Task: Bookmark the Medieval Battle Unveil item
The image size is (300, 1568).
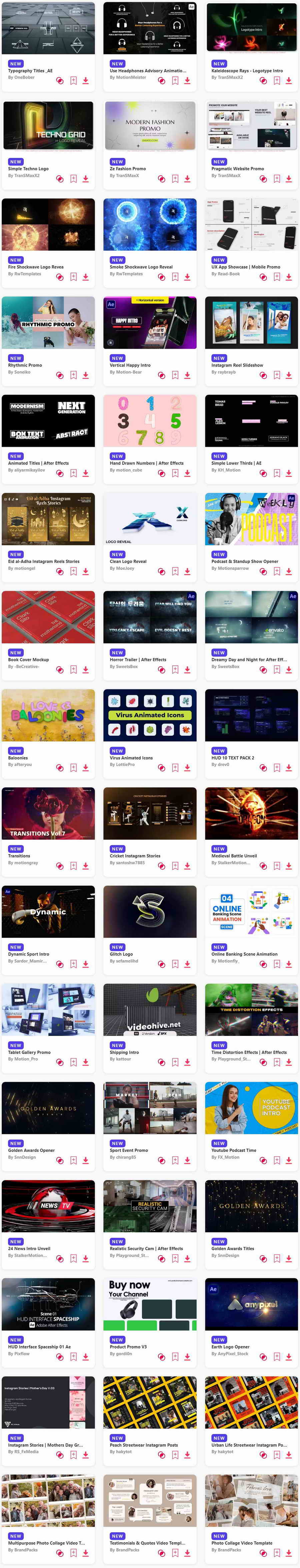Action: pyautogui.click(x=276, y=866)
